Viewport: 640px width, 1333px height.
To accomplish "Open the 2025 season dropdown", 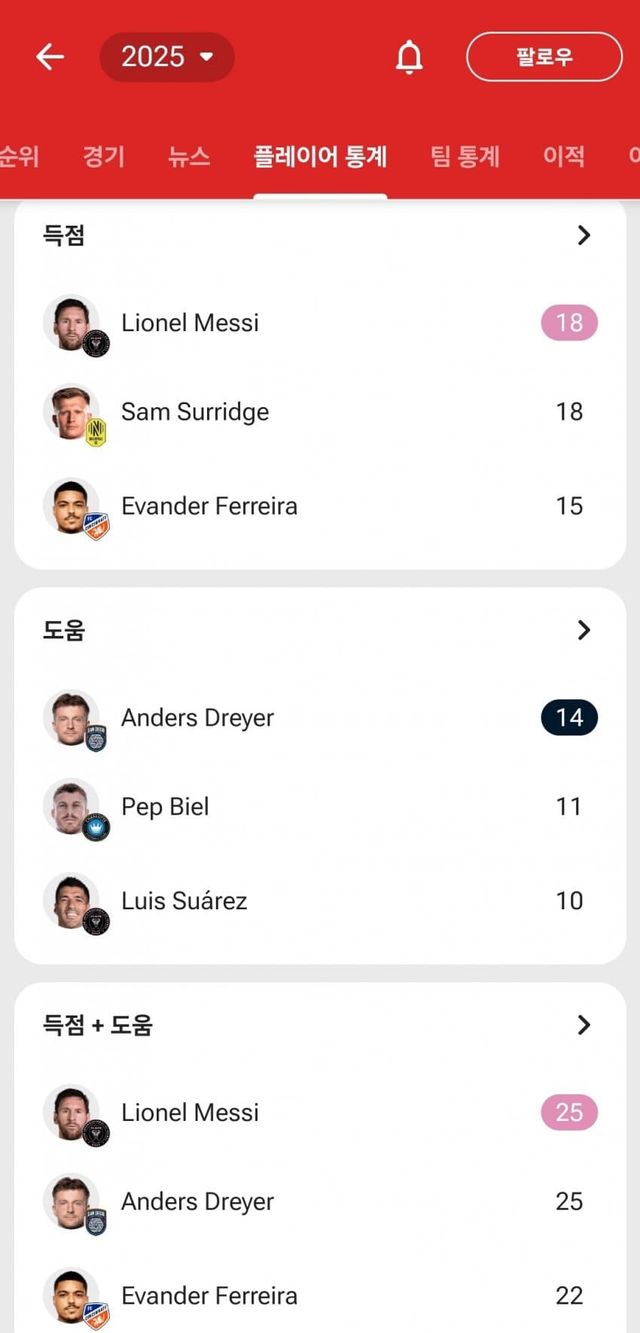I will point(167,57).
